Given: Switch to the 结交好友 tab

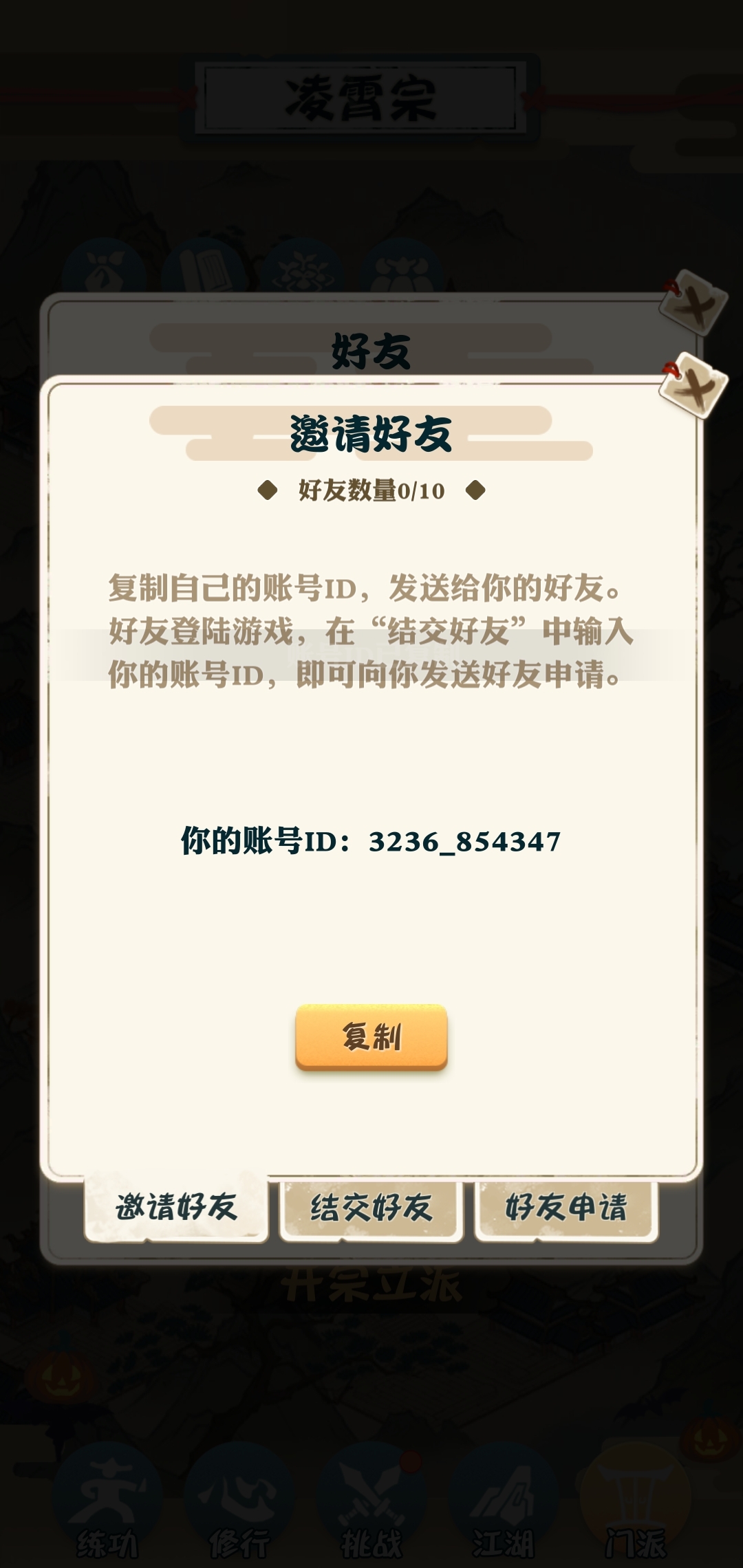Looking at the screenshot, I should tap(371, 1208).
